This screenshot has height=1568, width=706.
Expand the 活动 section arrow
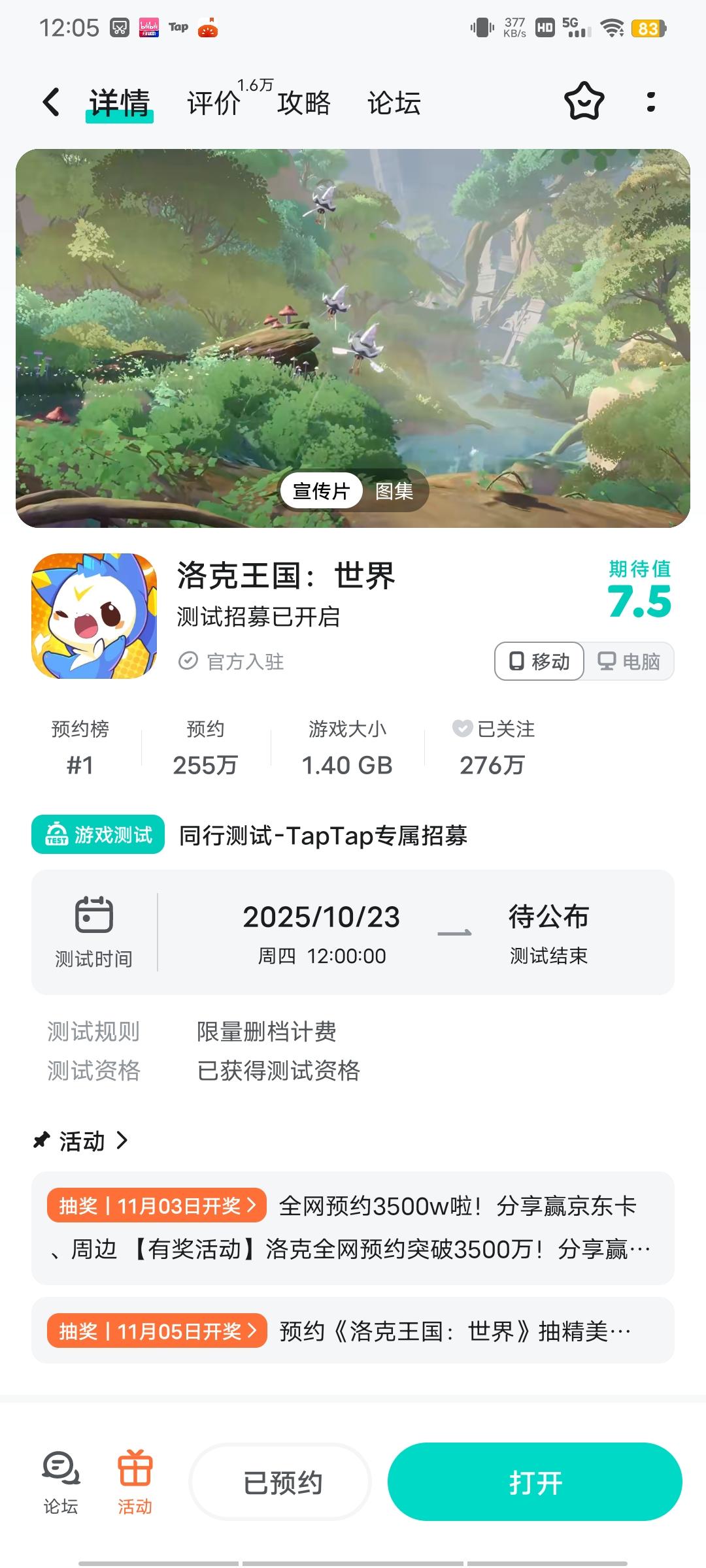[x=122, y=1141]
